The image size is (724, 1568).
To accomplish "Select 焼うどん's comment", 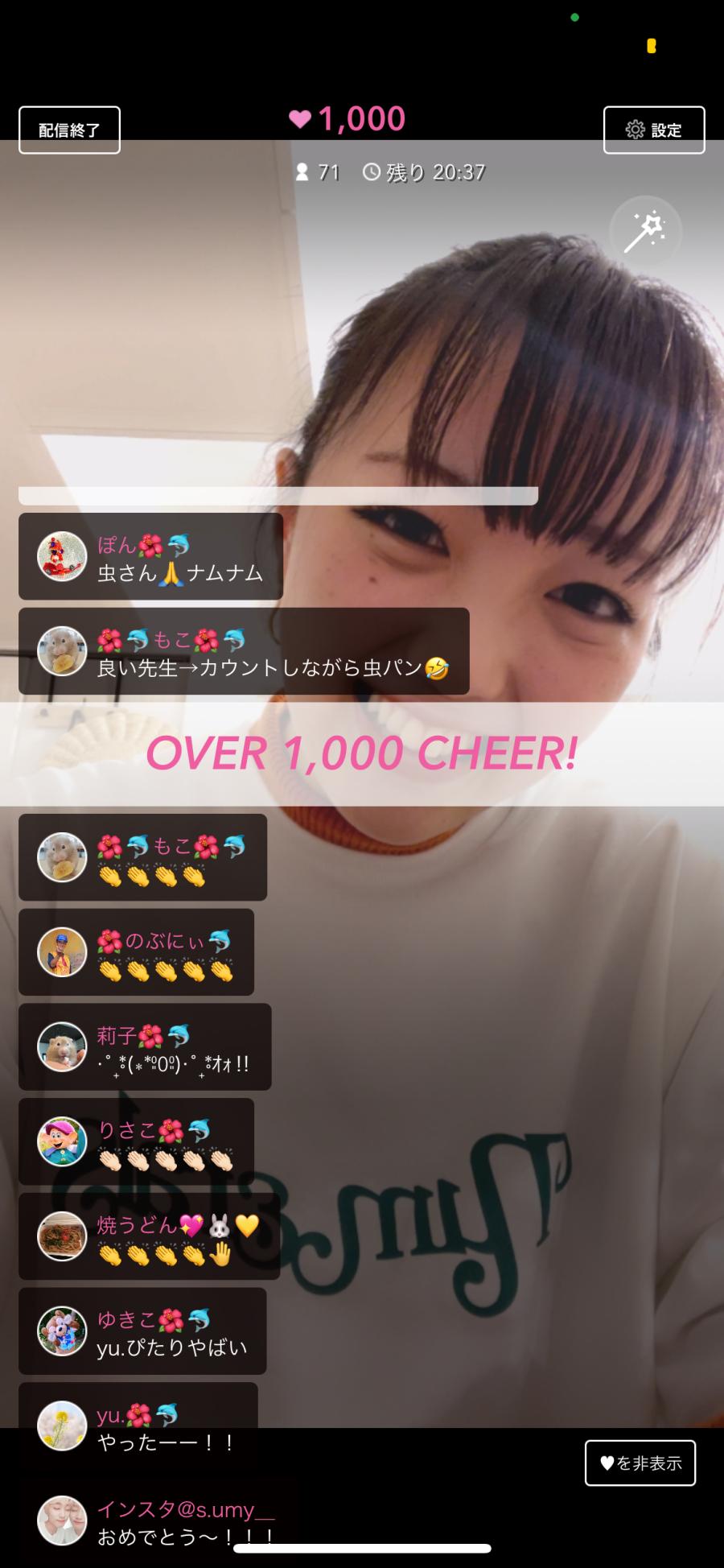I will coord(149,1237).
